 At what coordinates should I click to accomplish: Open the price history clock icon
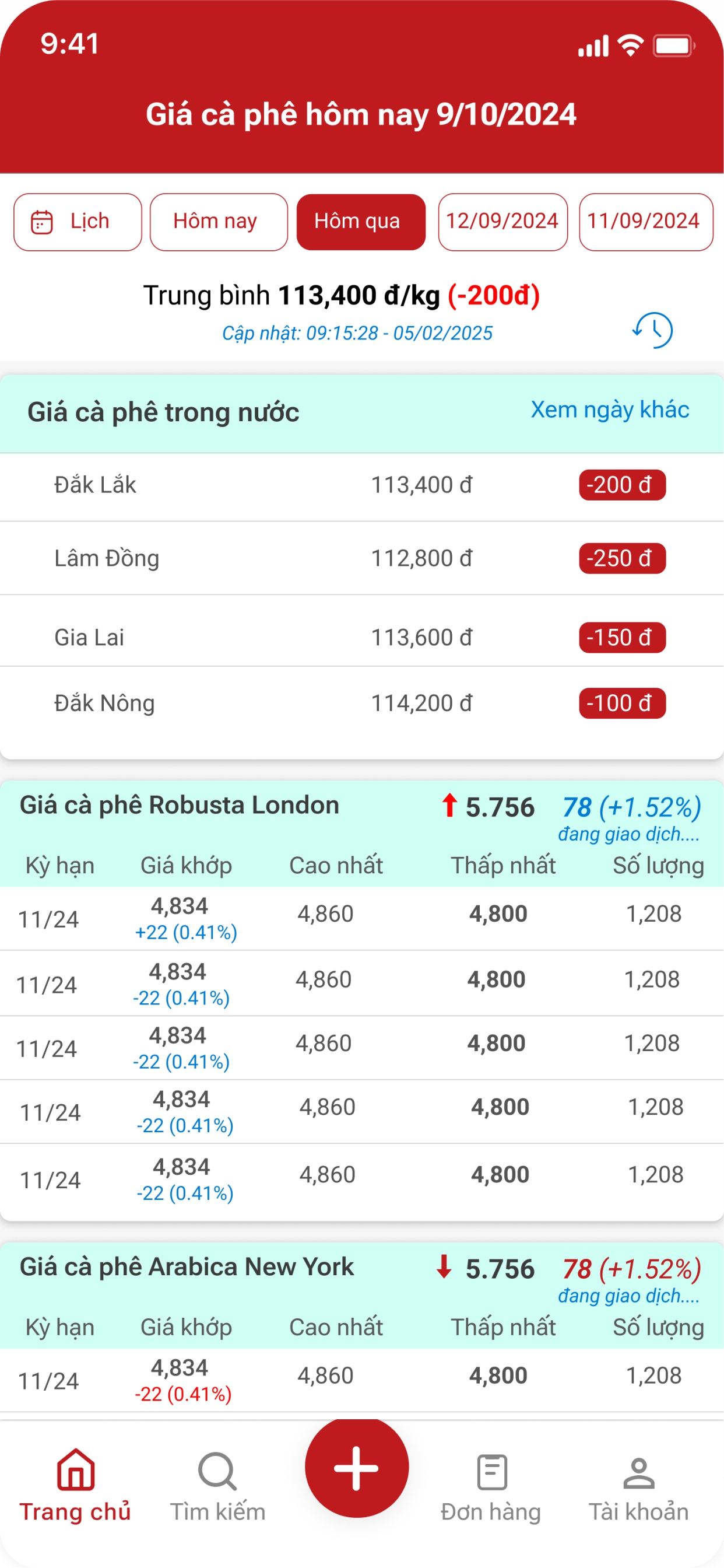tap(652, 330)
